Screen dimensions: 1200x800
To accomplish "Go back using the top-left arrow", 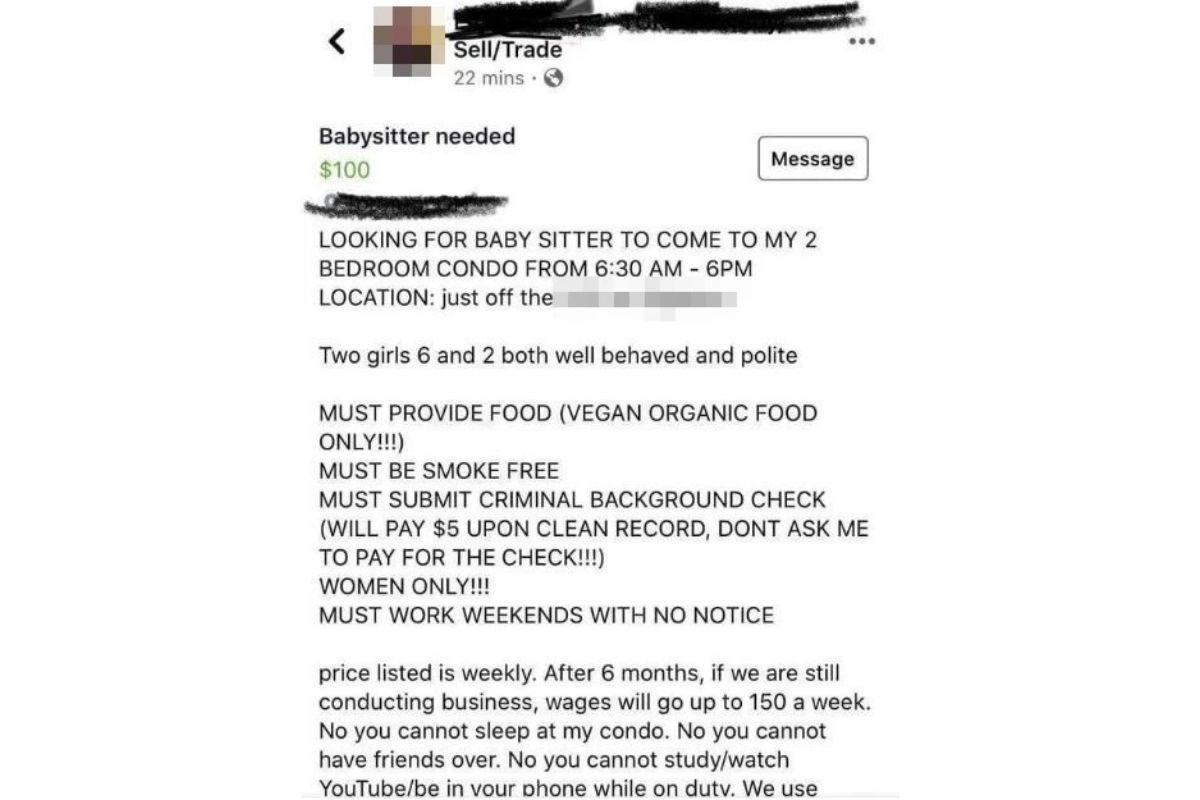I will click(337, 41).
